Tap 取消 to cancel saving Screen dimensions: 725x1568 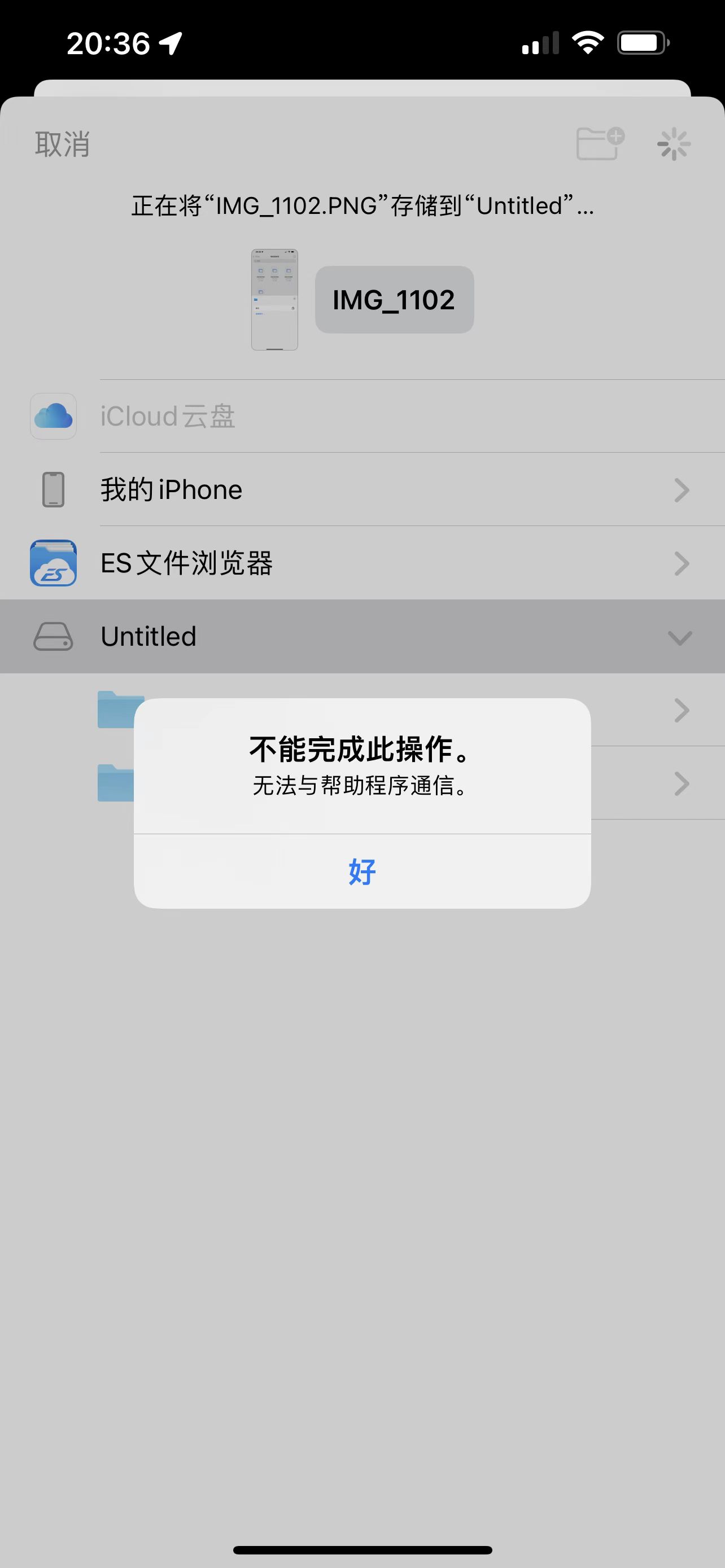(x=62, y=144)
